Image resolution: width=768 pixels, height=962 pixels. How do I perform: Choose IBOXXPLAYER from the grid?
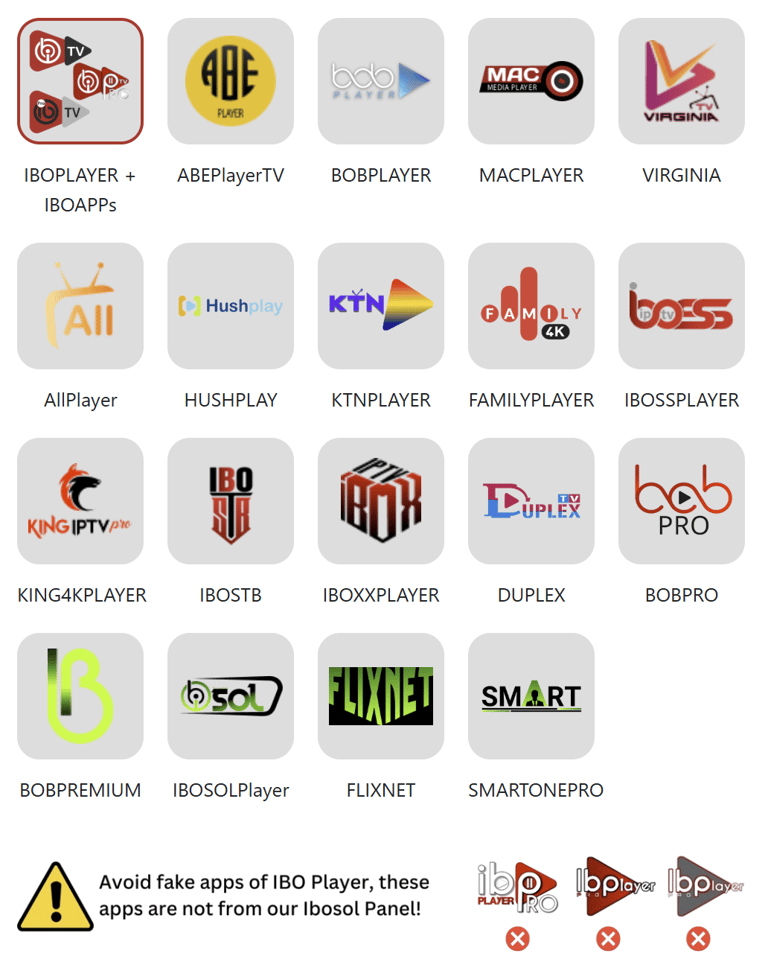(x=381, y=501)
